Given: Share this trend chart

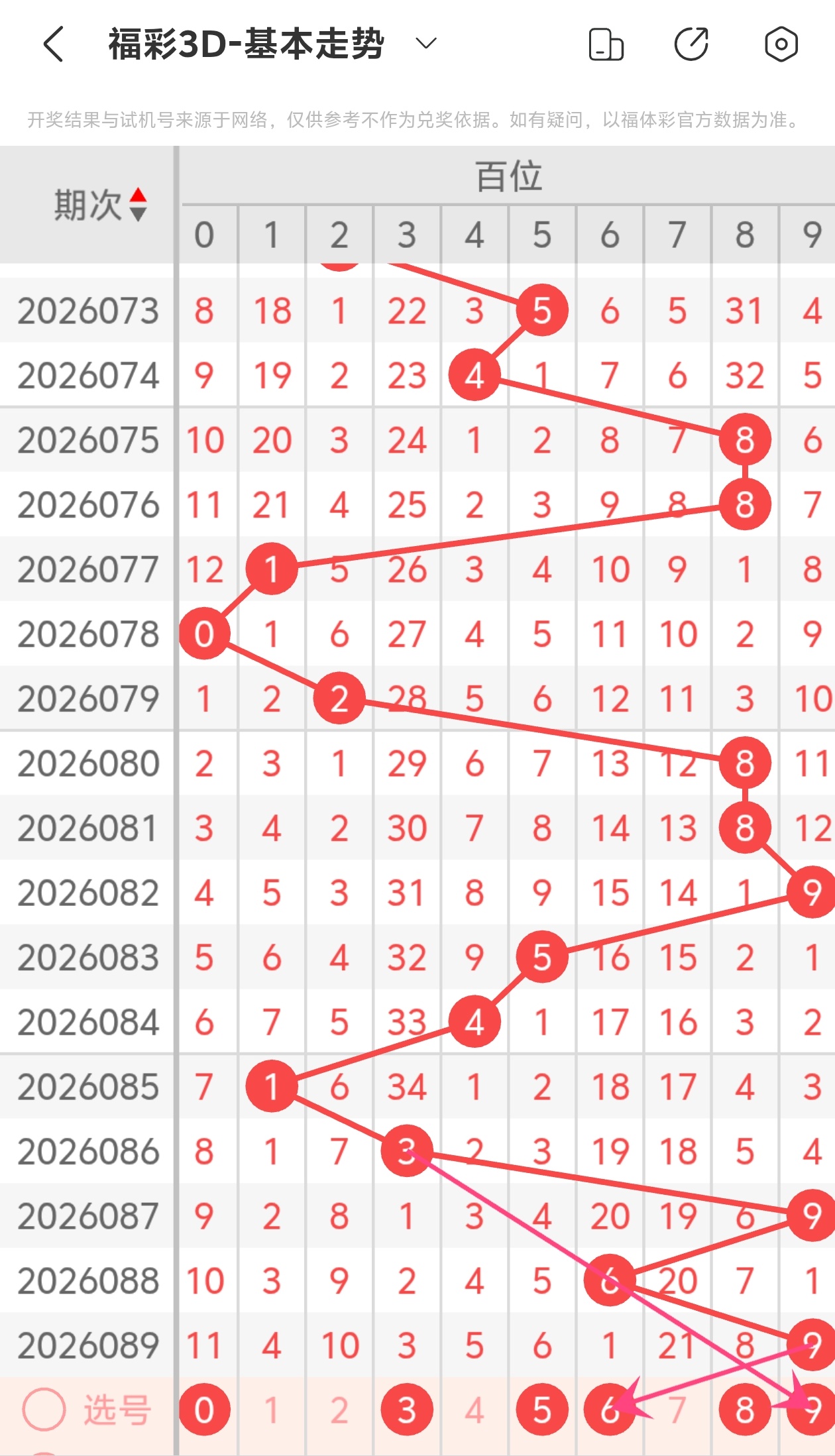Looking at the screenshot, I should pyautogui.click(x=691, y=44).
